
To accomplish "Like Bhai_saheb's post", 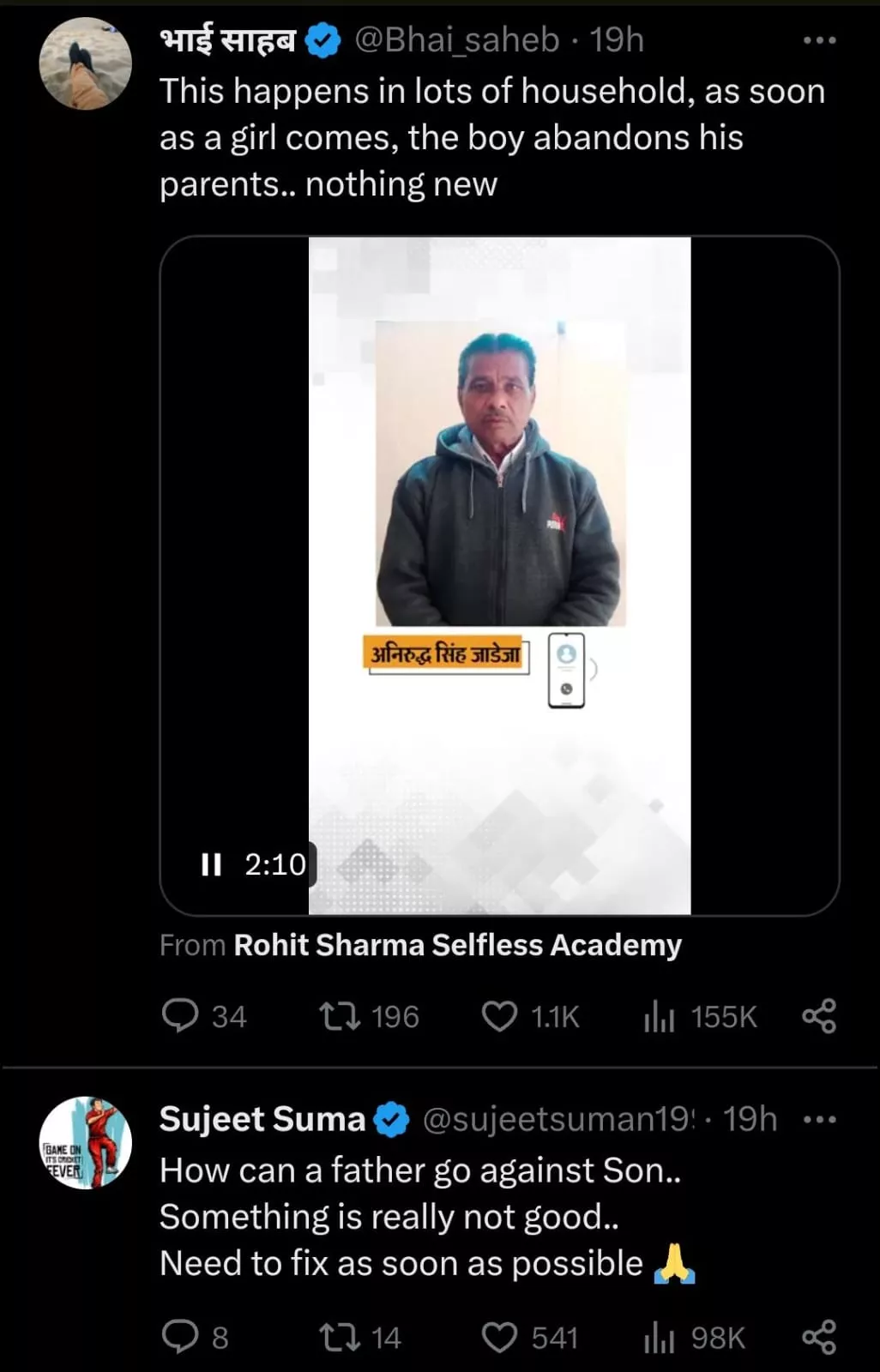I will [499, 1016].
